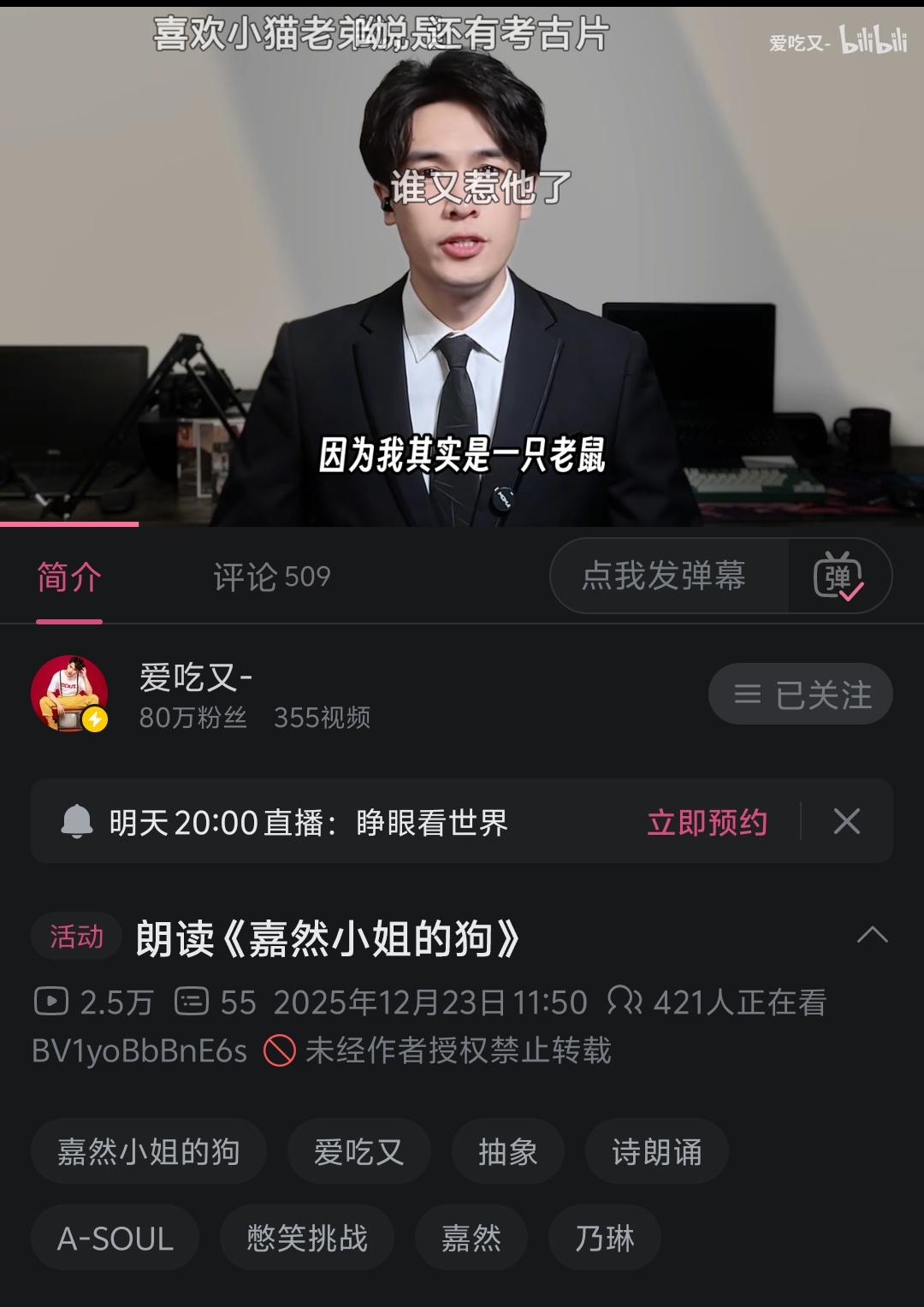Screen dimensions: 924x1307
Task: Open the 评论 509 comments tab
Action: [x=271, y=577]
